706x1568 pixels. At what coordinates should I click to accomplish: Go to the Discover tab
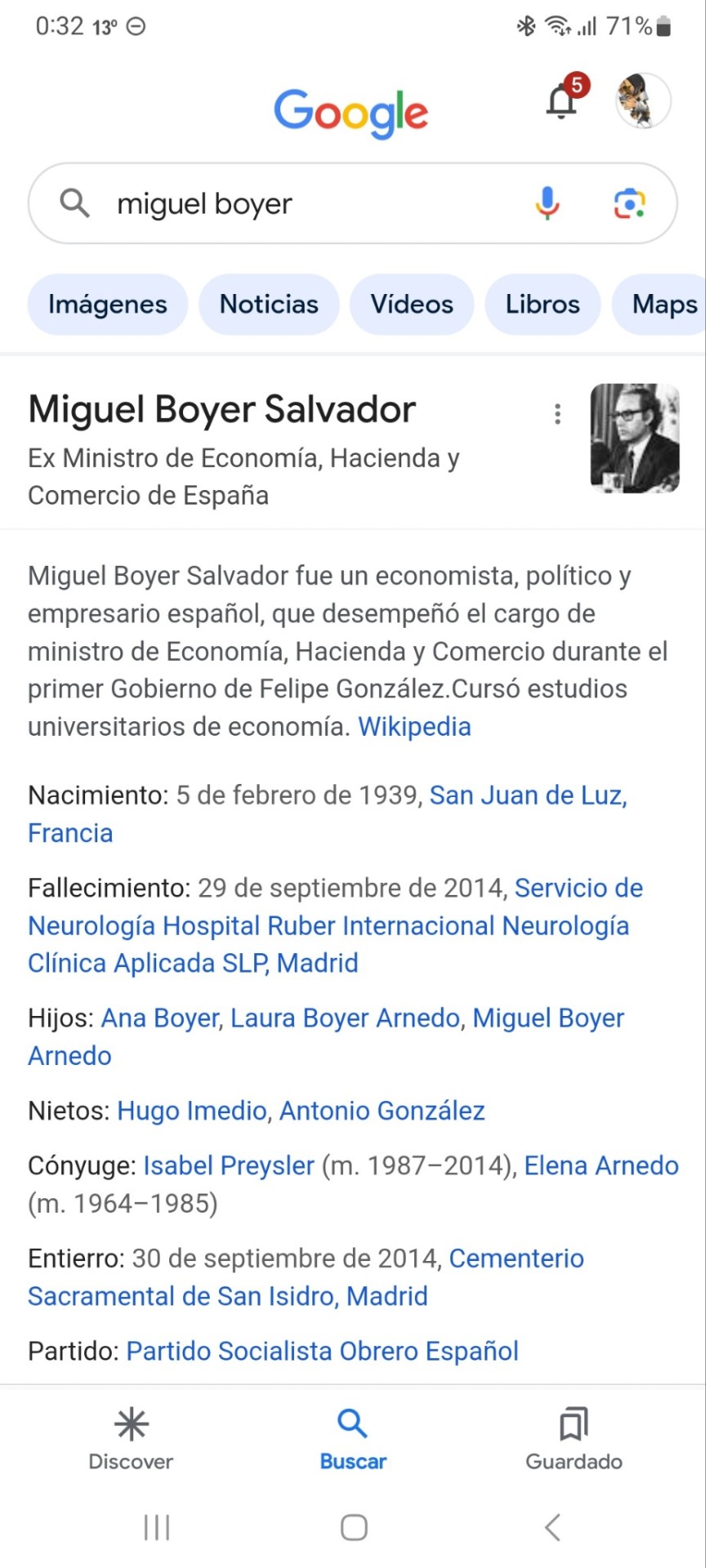pyautogui.click(x=131, y=1439)
